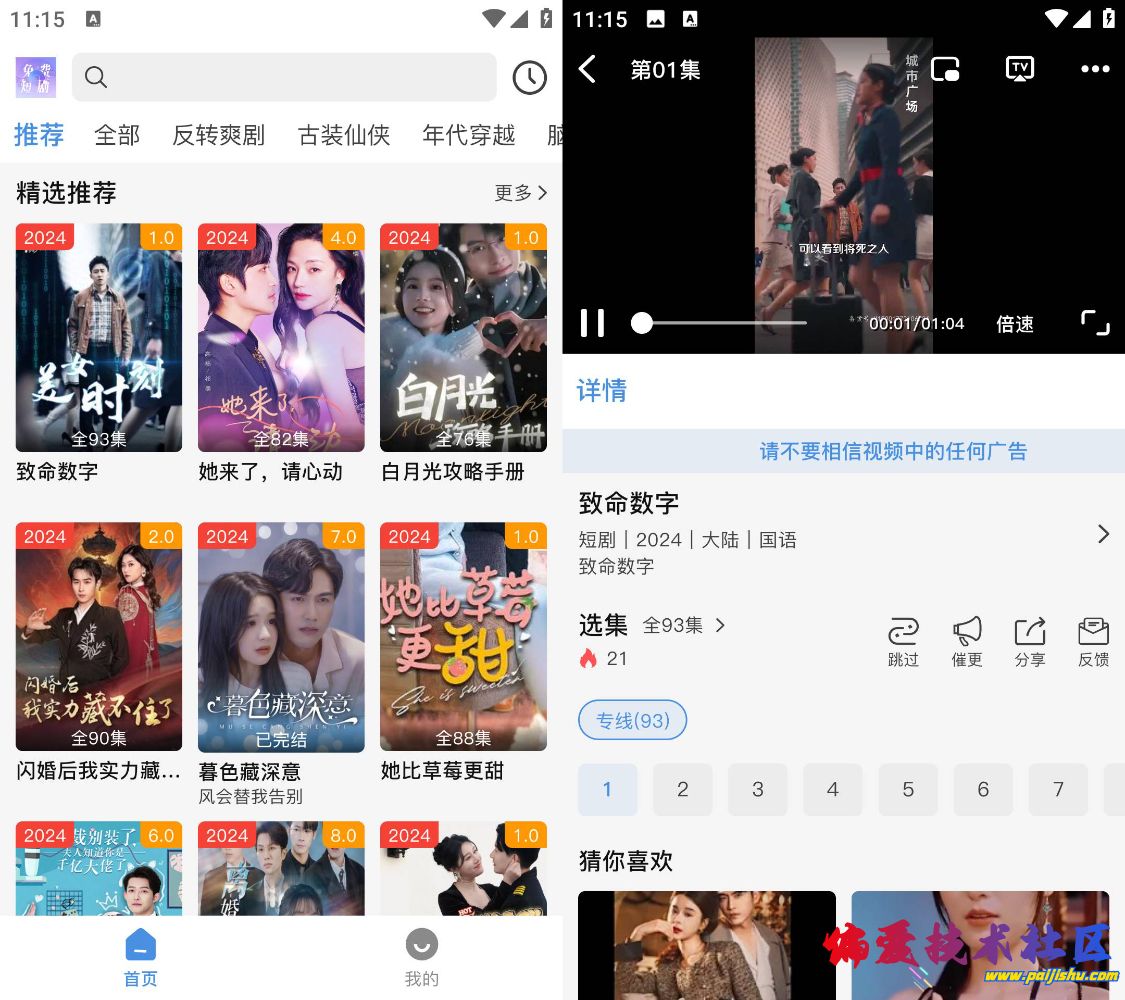Tap 更多 to see more recommendations
Image resolution: width=1125 pixels, height=1000 pixels.
click(520, 193)
